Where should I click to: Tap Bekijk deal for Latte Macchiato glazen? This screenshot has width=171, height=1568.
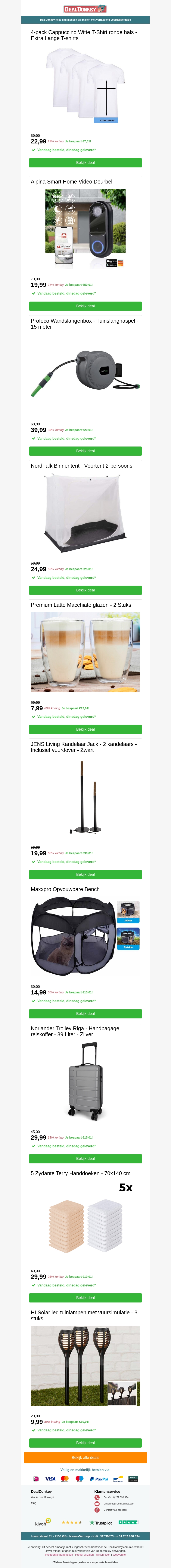pyautogui.click(x=85, y=729)
